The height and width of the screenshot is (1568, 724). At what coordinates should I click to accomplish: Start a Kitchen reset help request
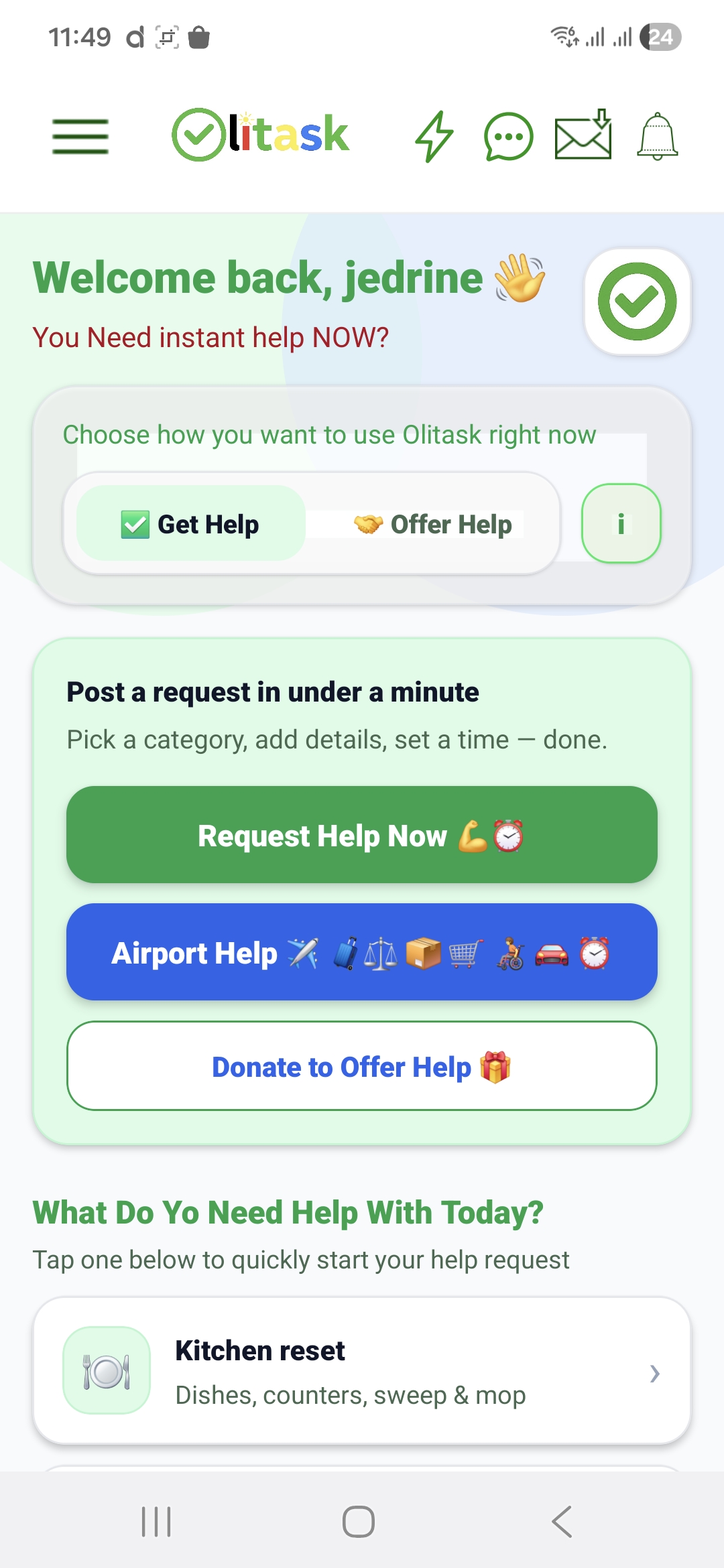tap(362, 1371)
